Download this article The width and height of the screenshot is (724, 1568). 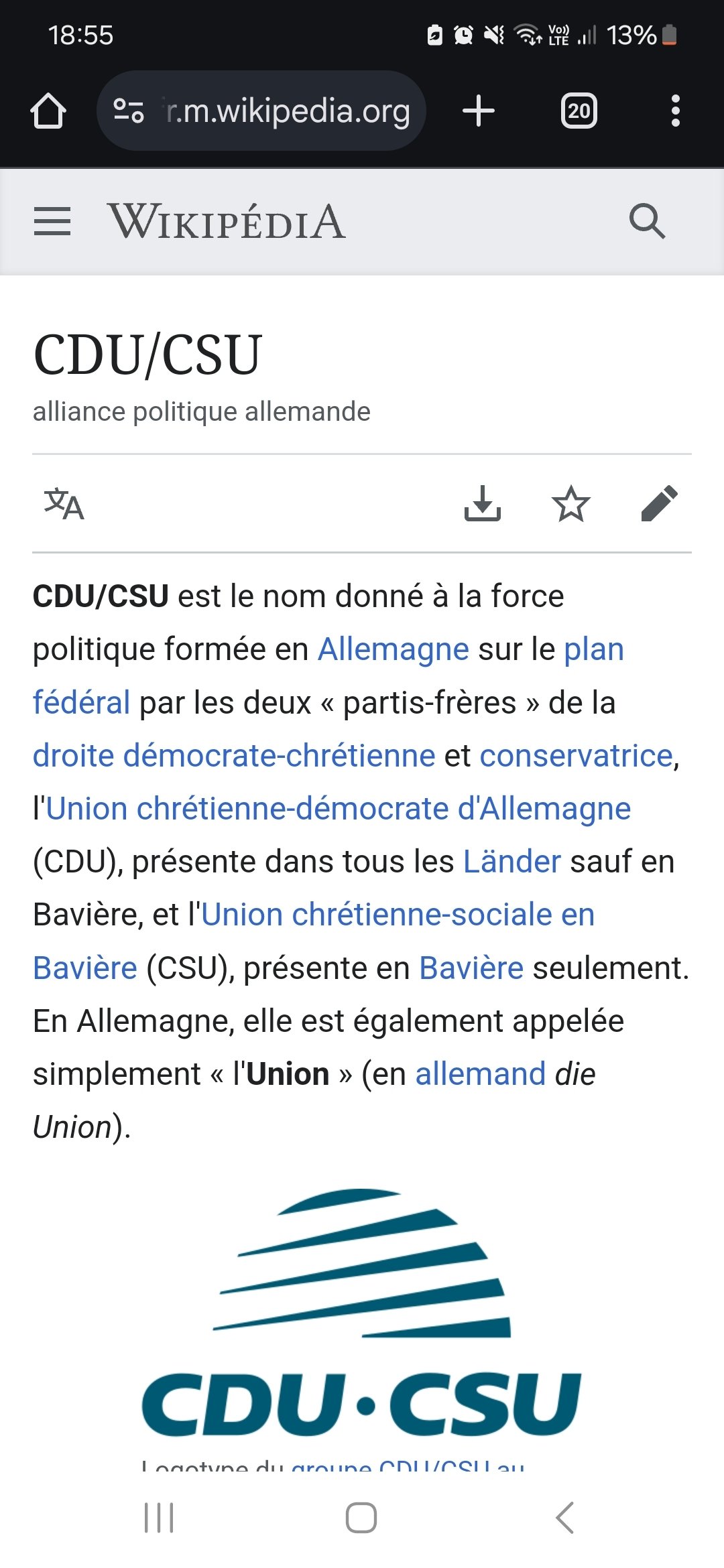pos(483,504)
